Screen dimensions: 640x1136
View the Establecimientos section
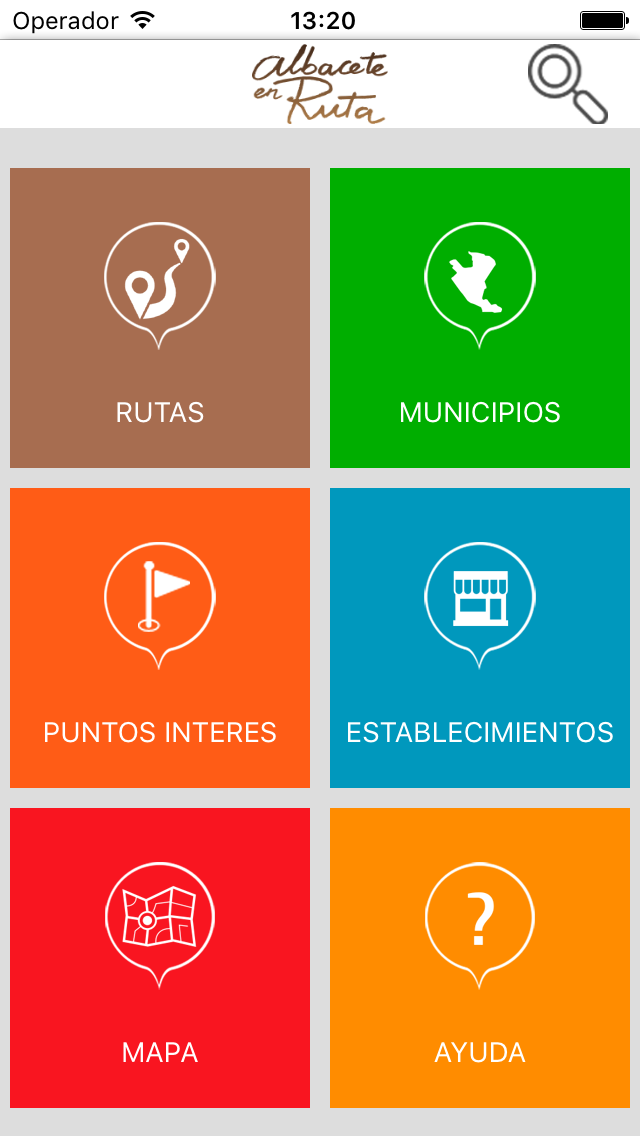[480, 638]
